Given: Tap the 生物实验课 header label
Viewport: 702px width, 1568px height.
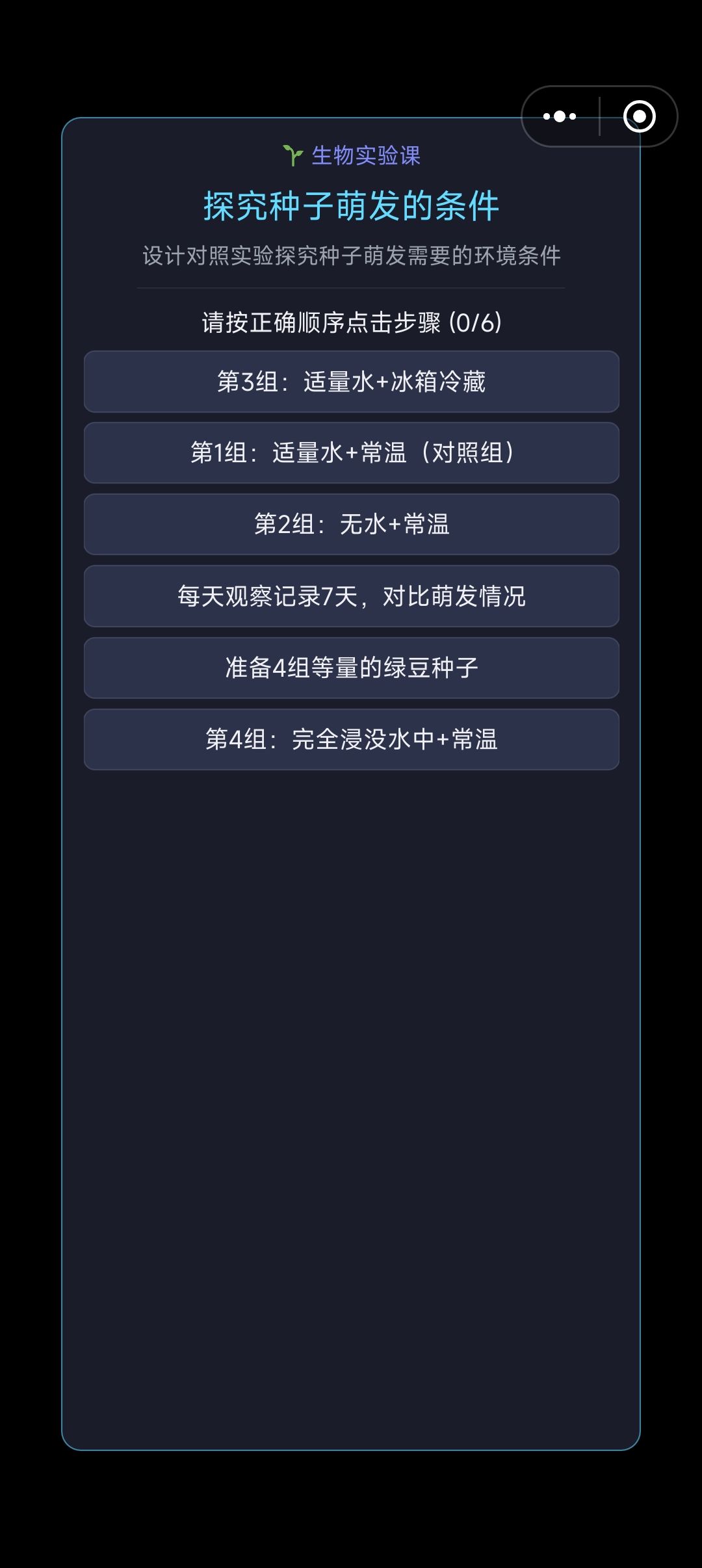Looking at the screenshot, I should (367, 155).
